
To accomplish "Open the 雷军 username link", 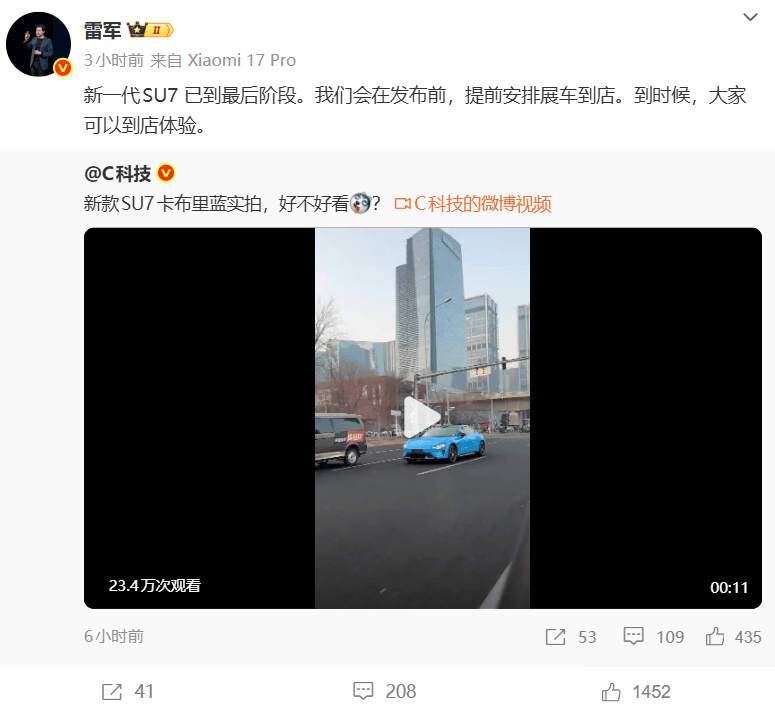I will click(102, 29).
